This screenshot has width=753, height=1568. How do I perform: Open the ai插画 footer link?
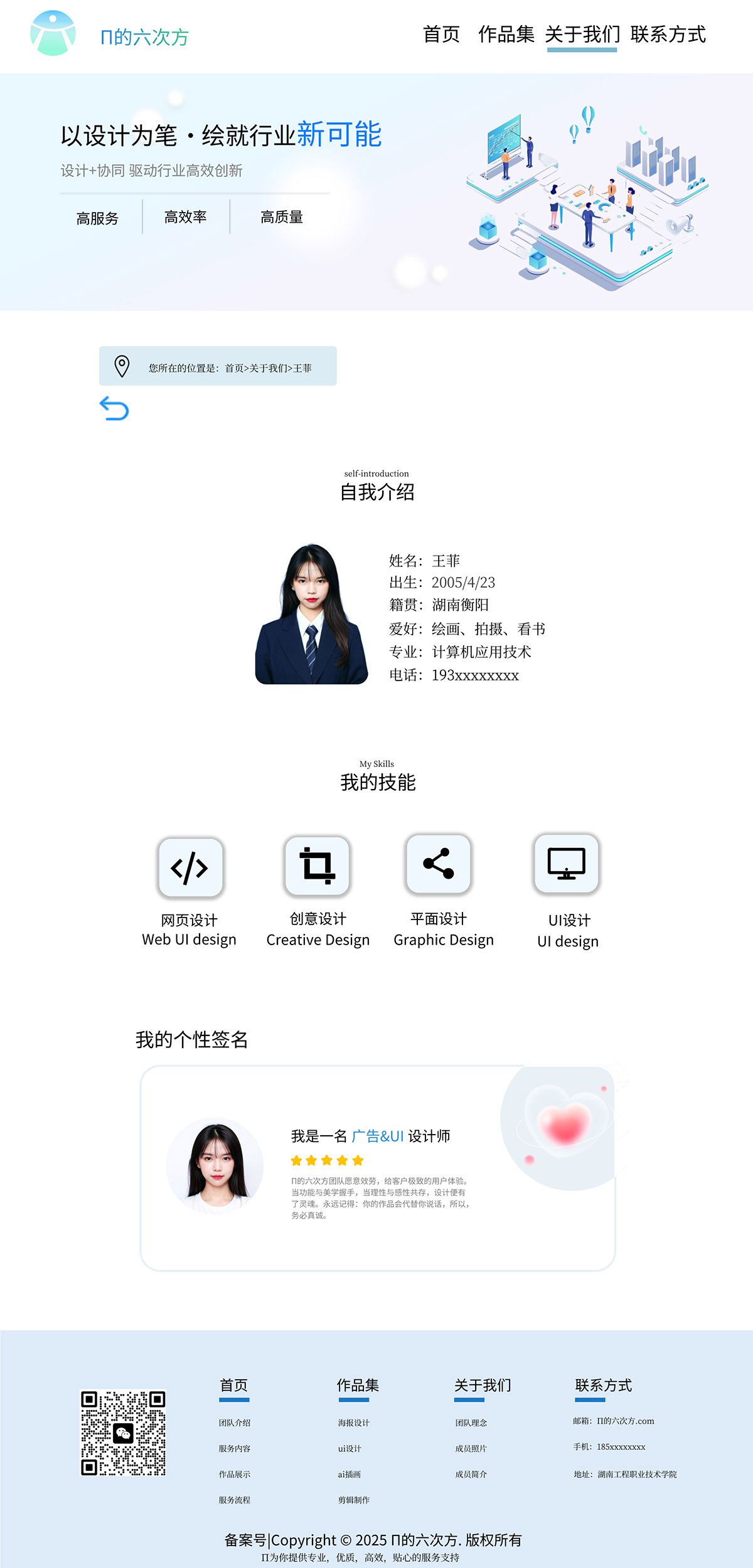[349, 1475]
